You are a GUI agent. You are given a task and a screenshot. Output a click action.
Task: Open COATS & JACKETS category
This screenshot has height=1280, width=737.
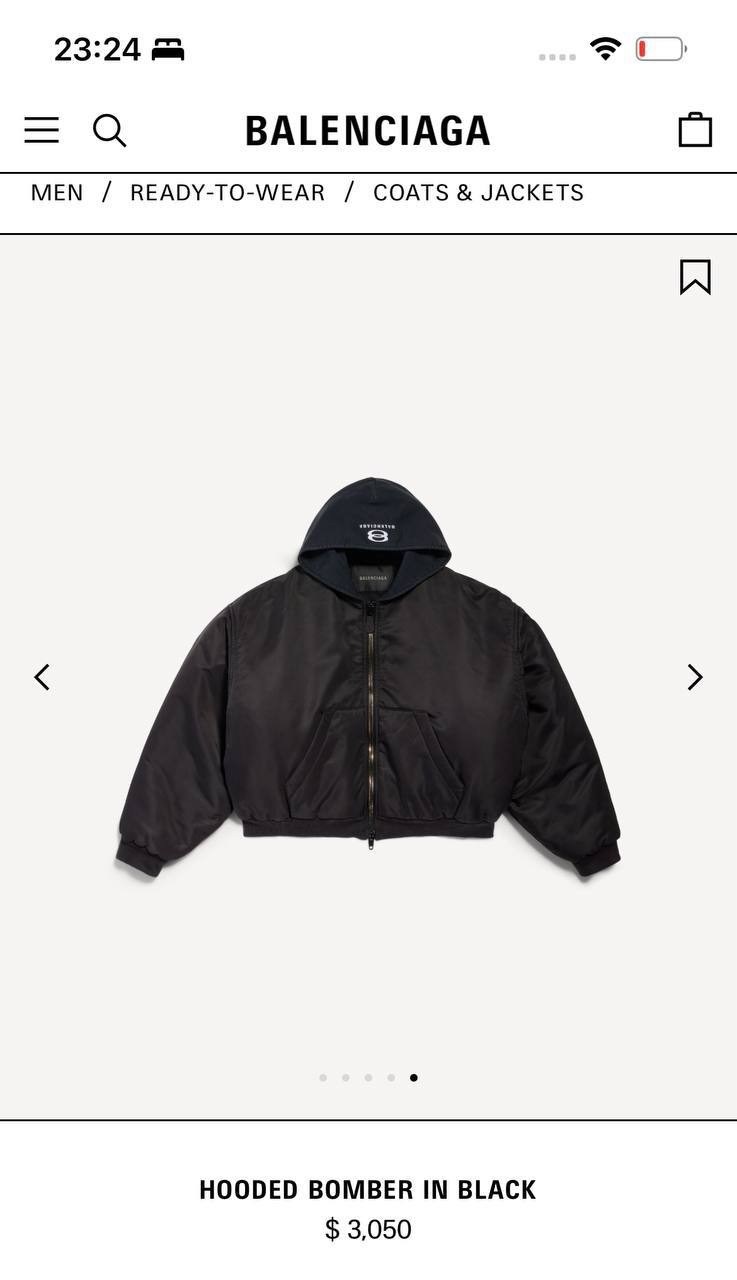tap(478, 193)
